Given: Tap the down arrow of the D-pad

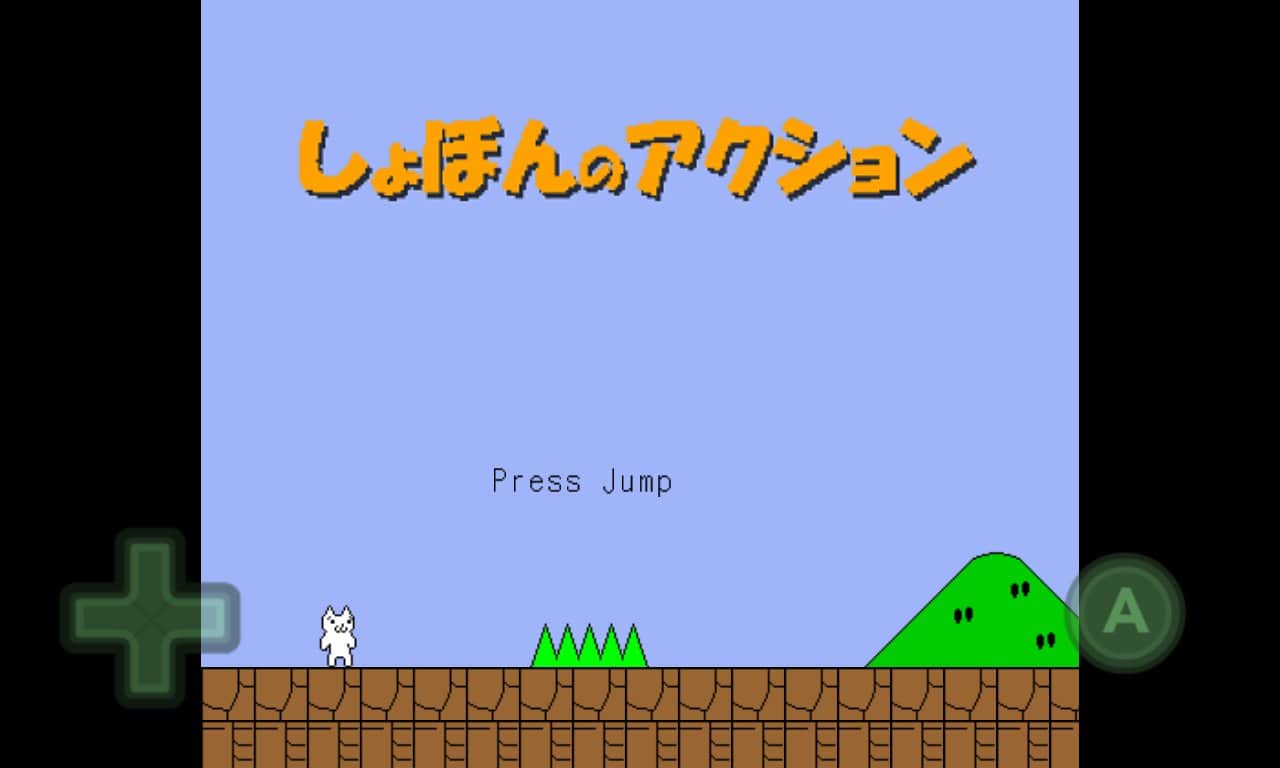Looking at the screenshot, I should click(x=150, y=674).
